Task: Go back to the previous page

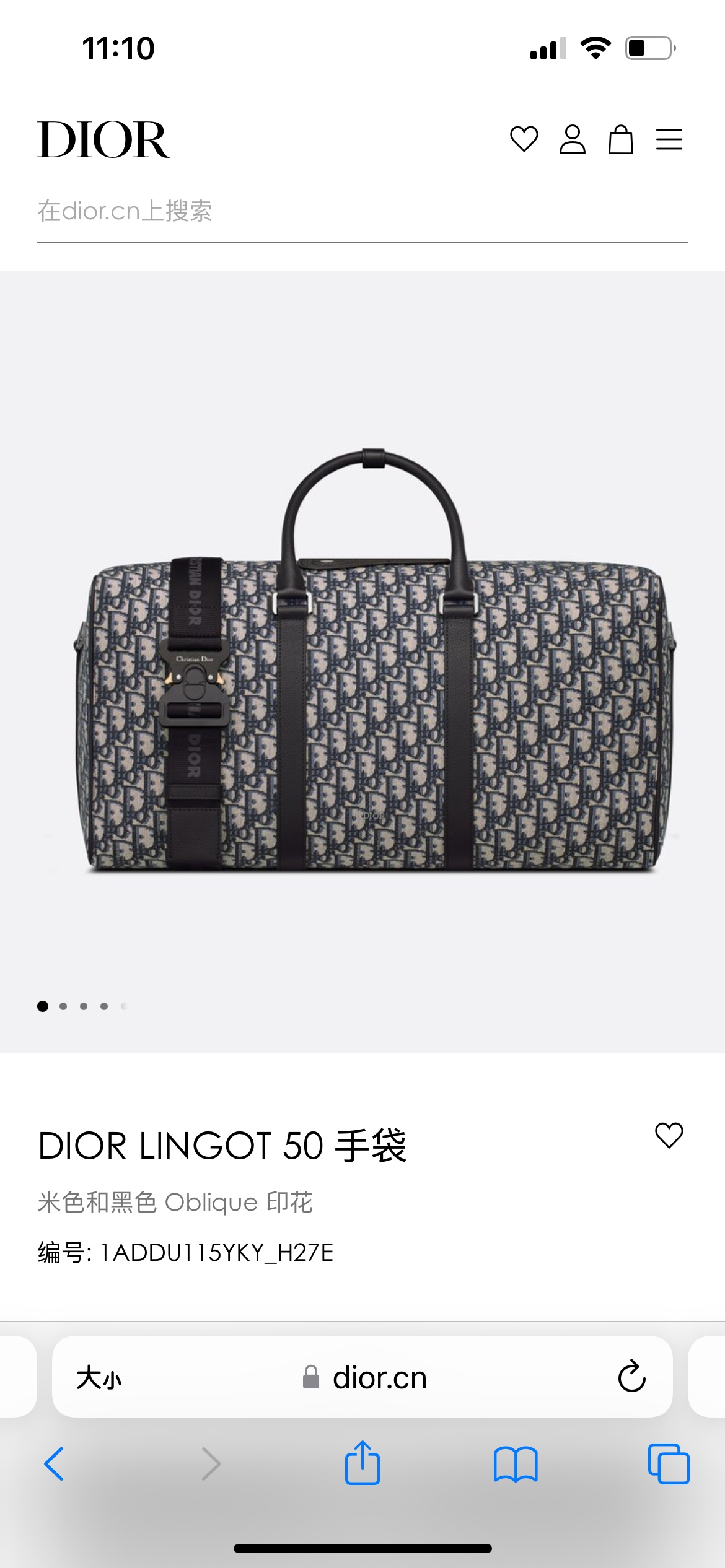Action: (55, 1464)
